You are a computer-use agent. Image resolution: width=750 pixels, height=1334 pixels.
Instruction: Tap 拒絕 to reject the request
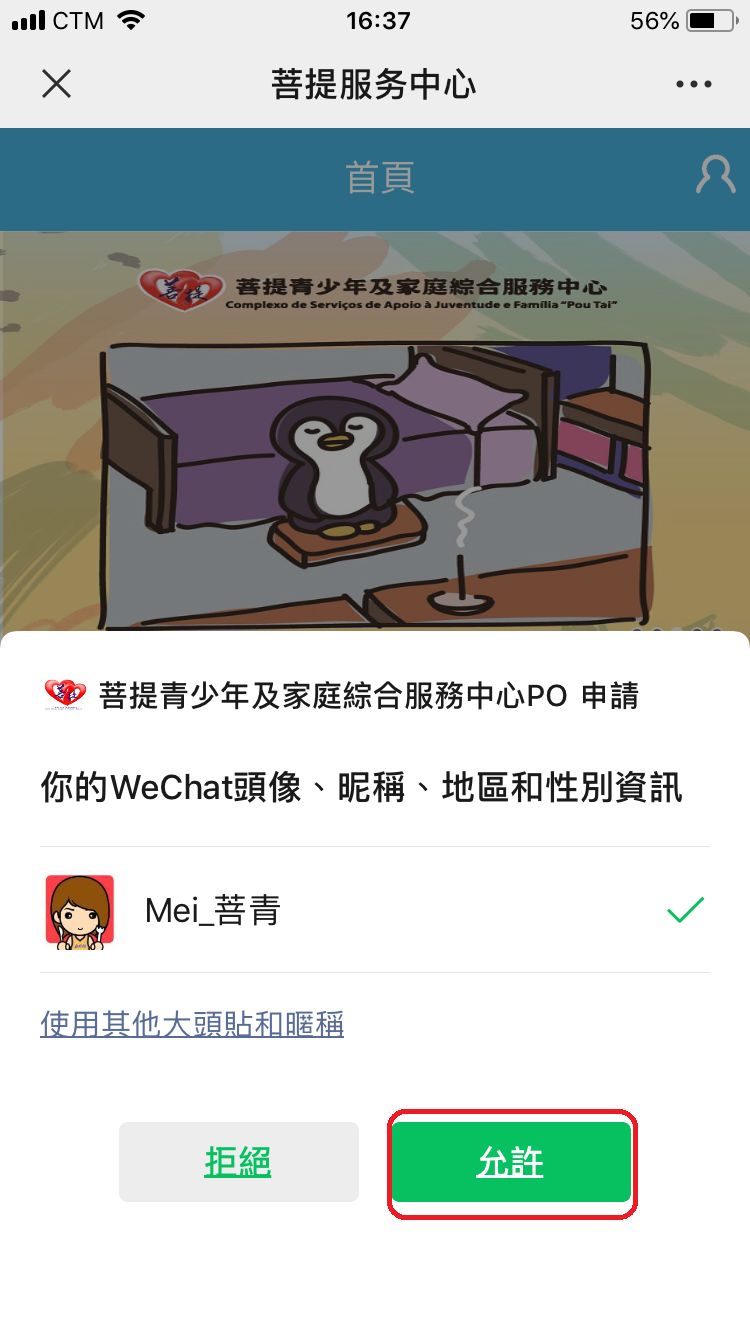point(238,1162)
